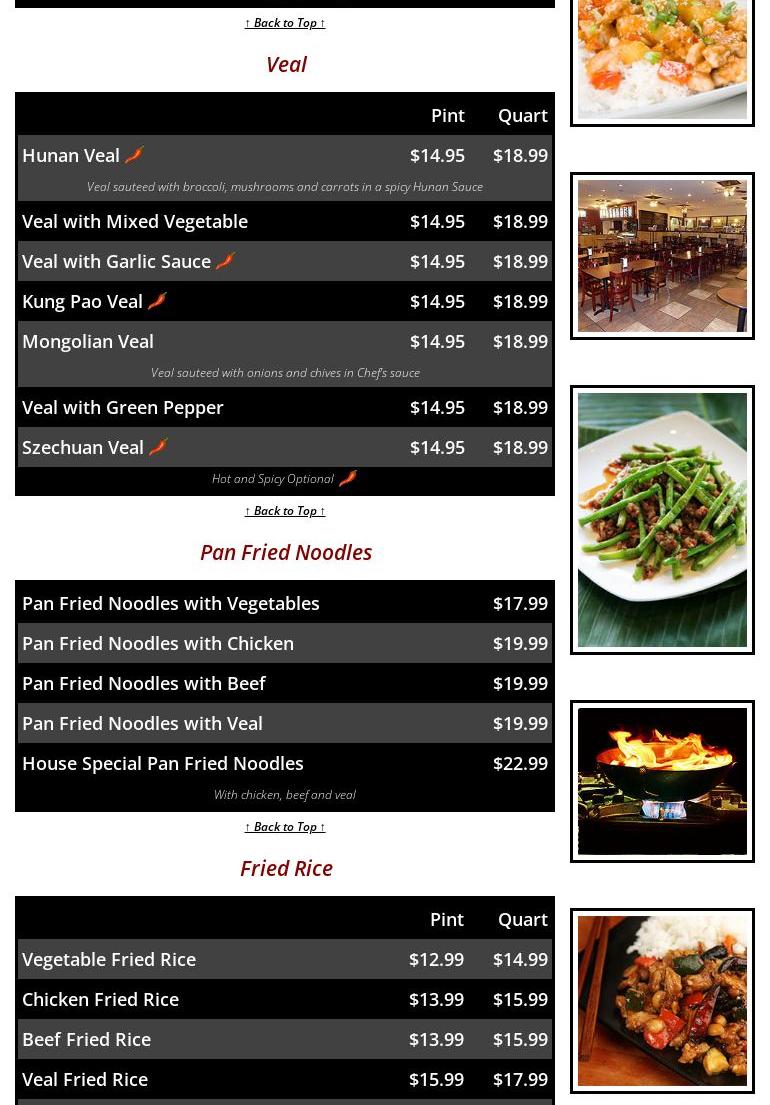Use Back to Top link above Pan Fried Noodles
Image resolution: width=770 pixels, height=1105 pixels.
coord(285,511)
